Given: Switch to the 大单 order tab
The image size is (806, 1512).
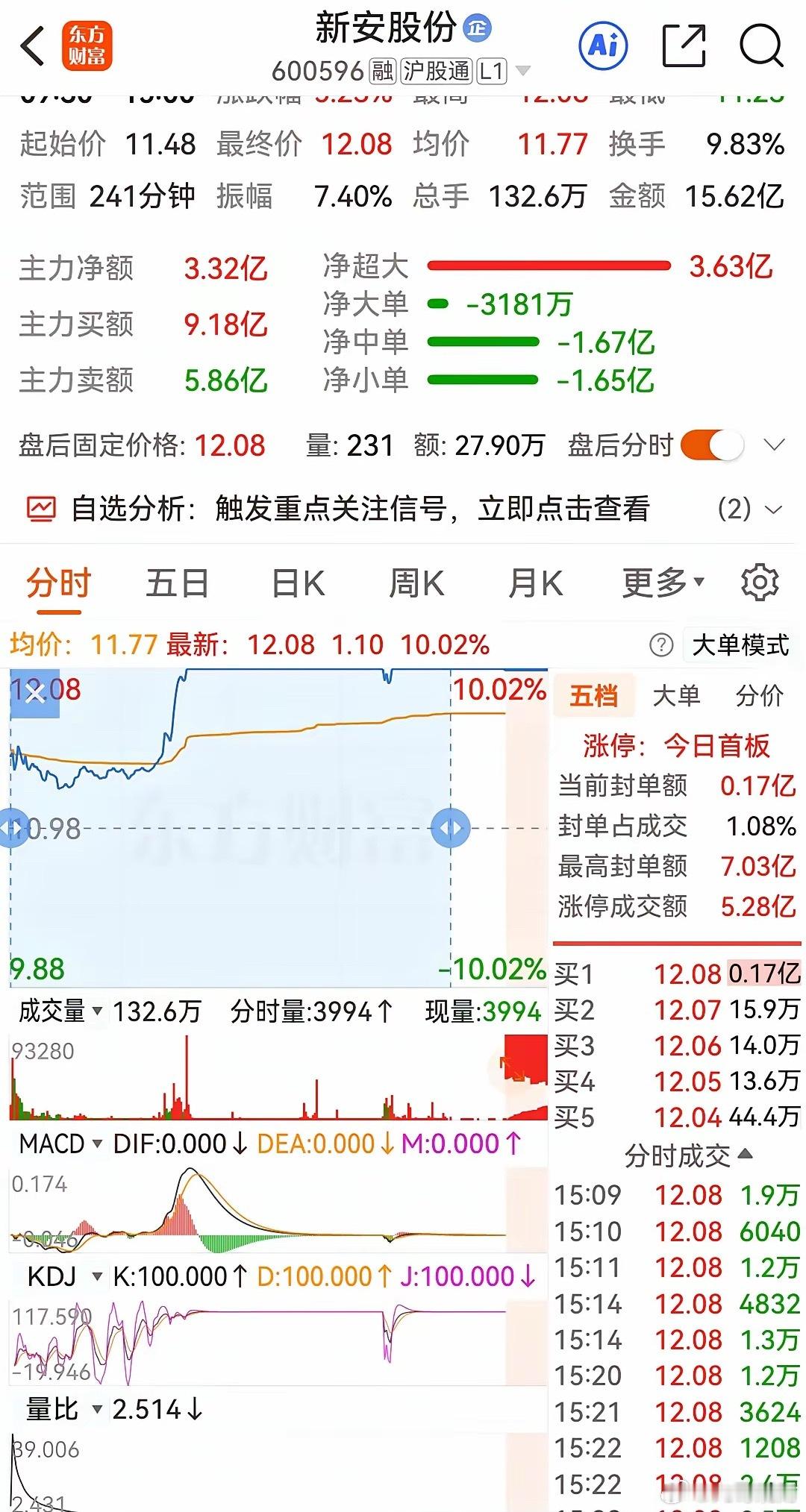Looking at the screenshot, I should point(676,695).
